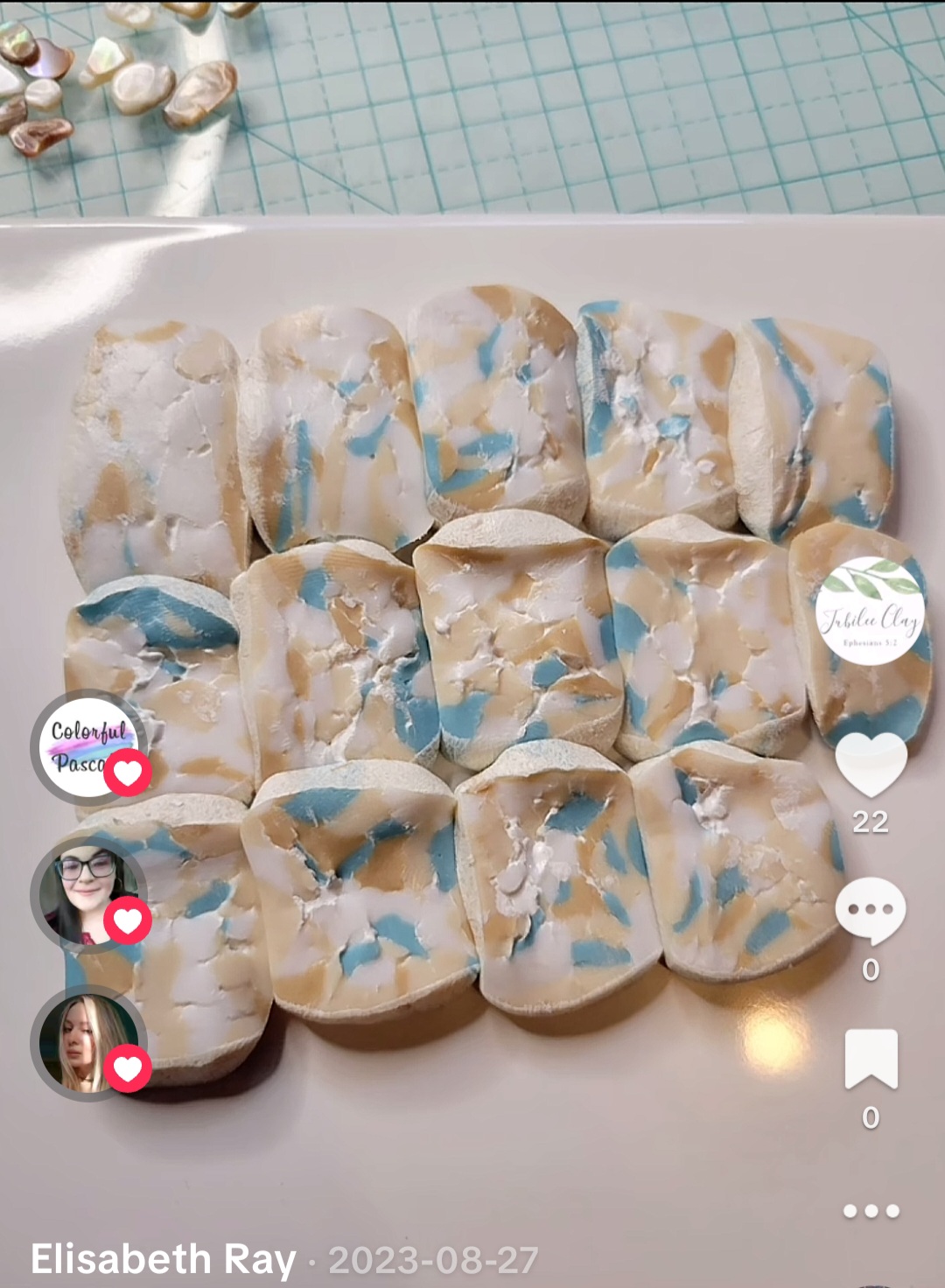Open the comments bubble
The height and width of the screenshot is (1288, 945).
point(871,912)
